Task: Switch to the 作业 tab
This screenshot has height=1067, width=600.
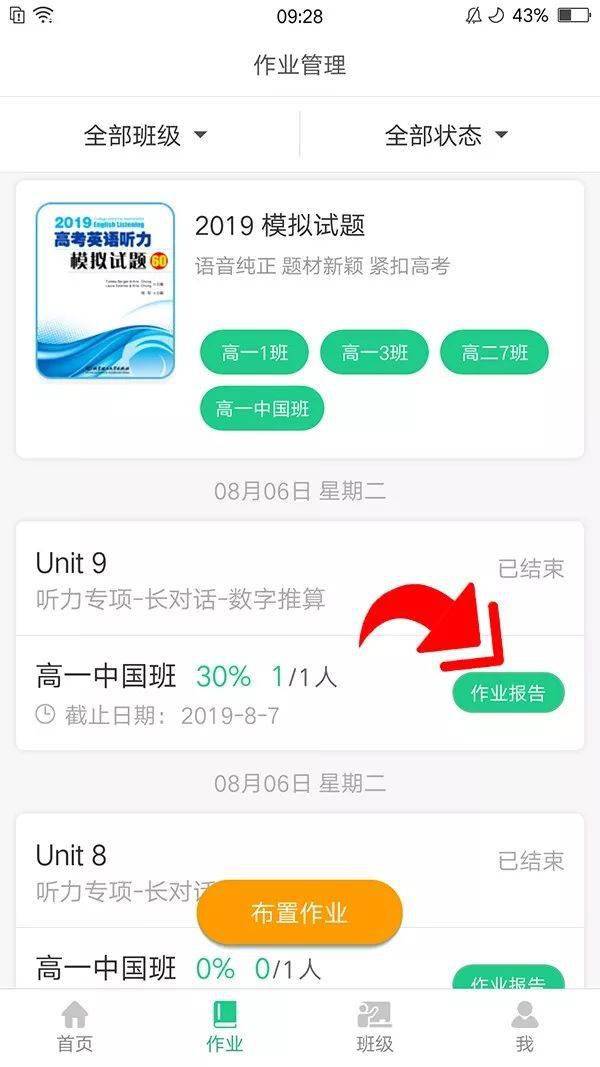Action: point(224,1028)
